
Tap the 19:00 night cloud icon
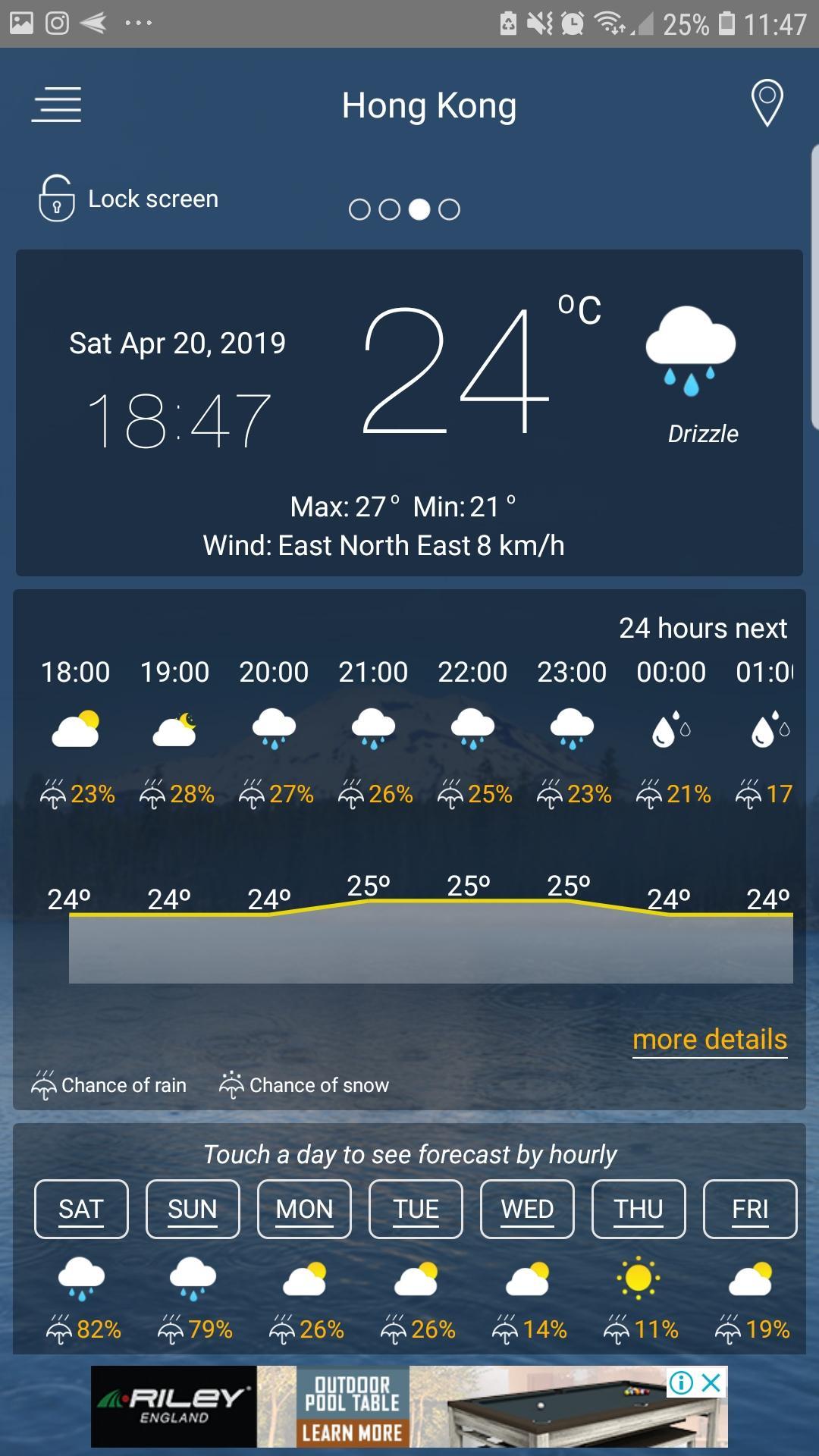coord(174,728)
